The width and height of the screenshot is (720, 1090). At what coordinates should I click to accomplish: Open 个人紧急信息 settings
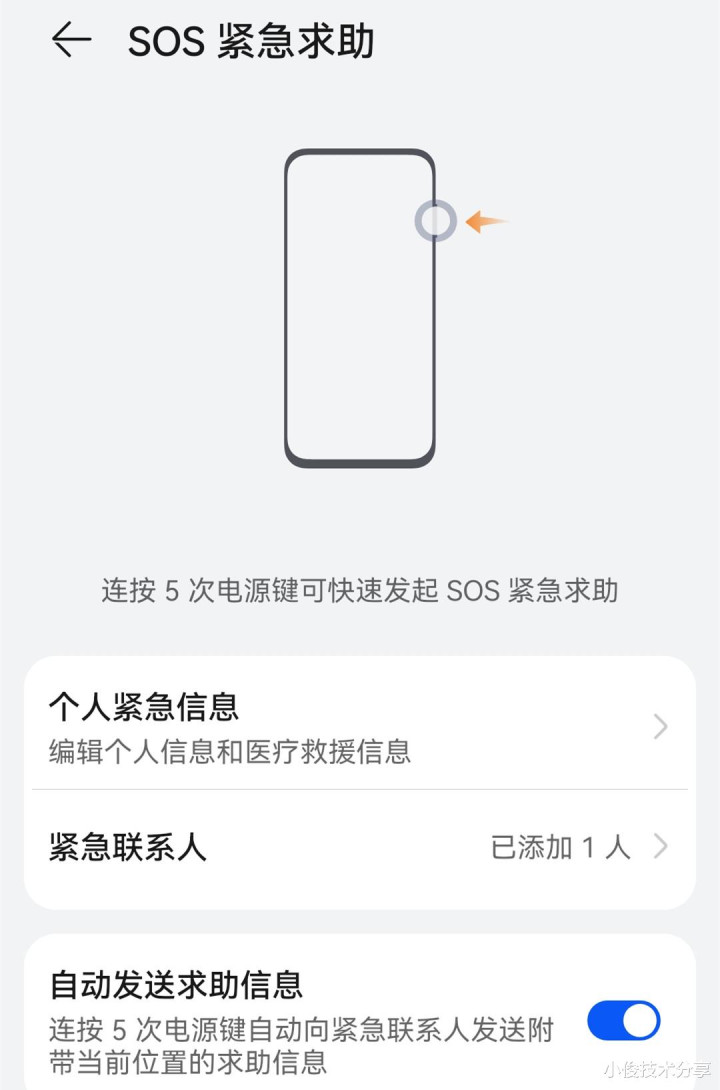pyautogui.click(x=359, y=726)
